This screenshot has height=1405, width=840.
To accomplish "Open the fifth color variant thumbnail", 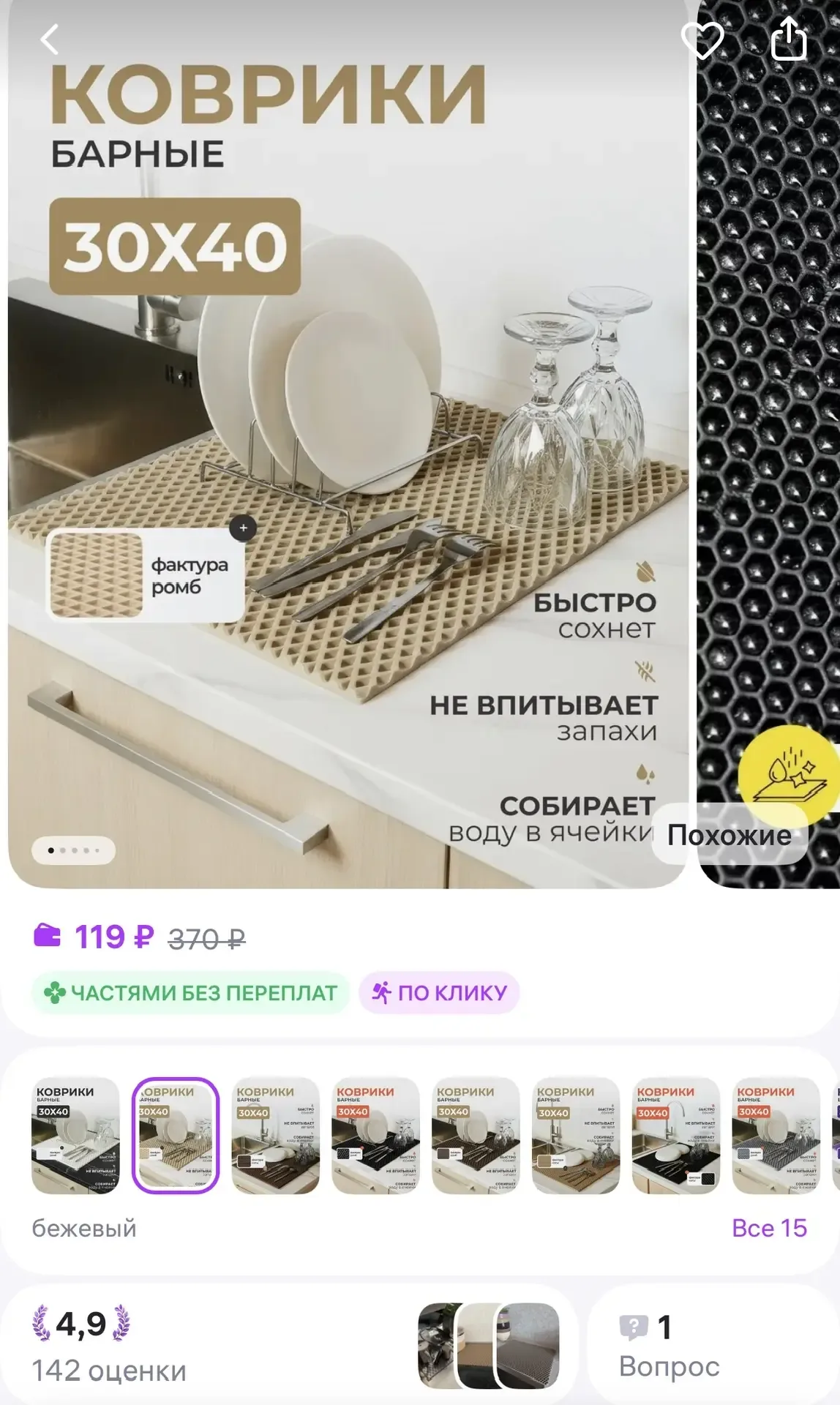I will [x=476, y=1136].
